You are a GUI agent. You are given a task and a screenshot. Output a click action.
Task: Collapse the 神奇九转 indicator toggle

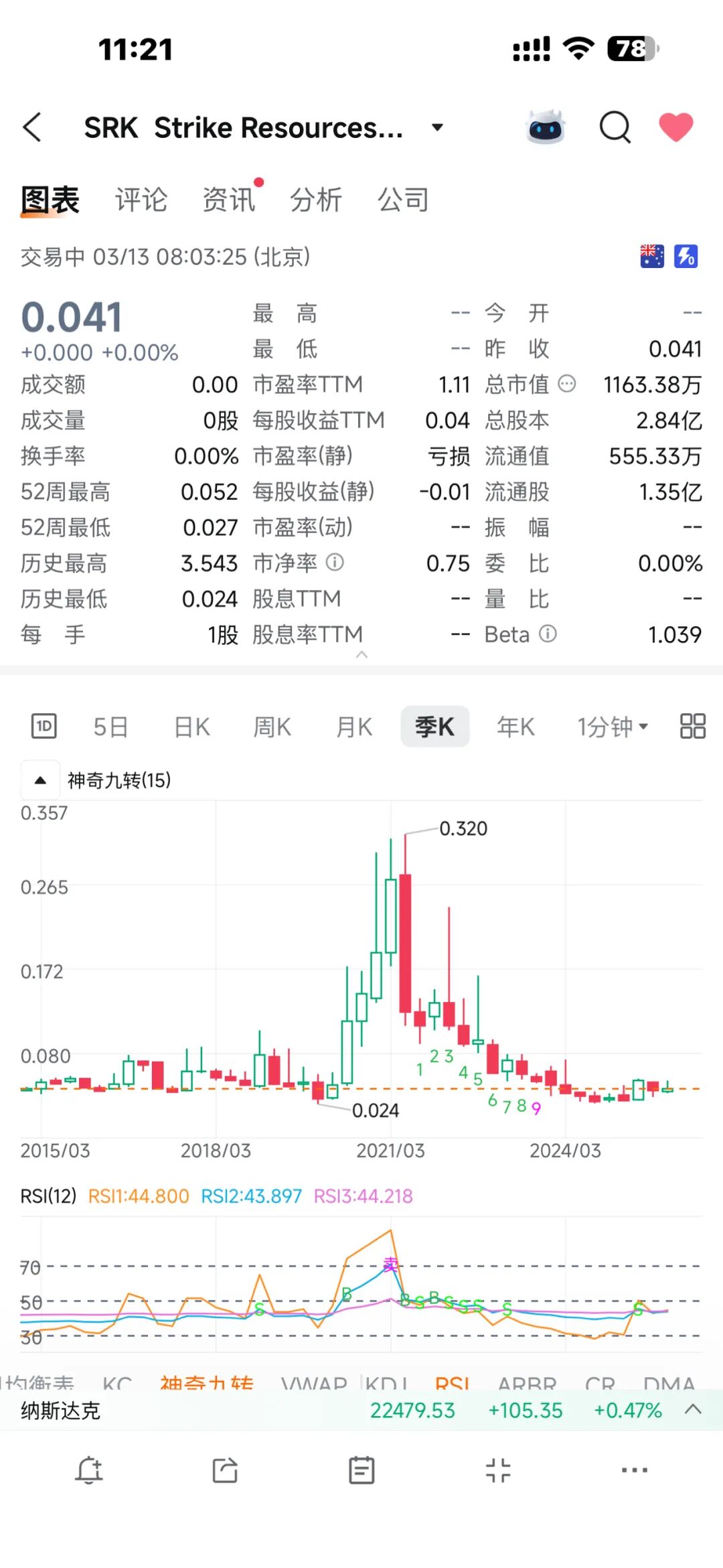(x=40, y=780)
